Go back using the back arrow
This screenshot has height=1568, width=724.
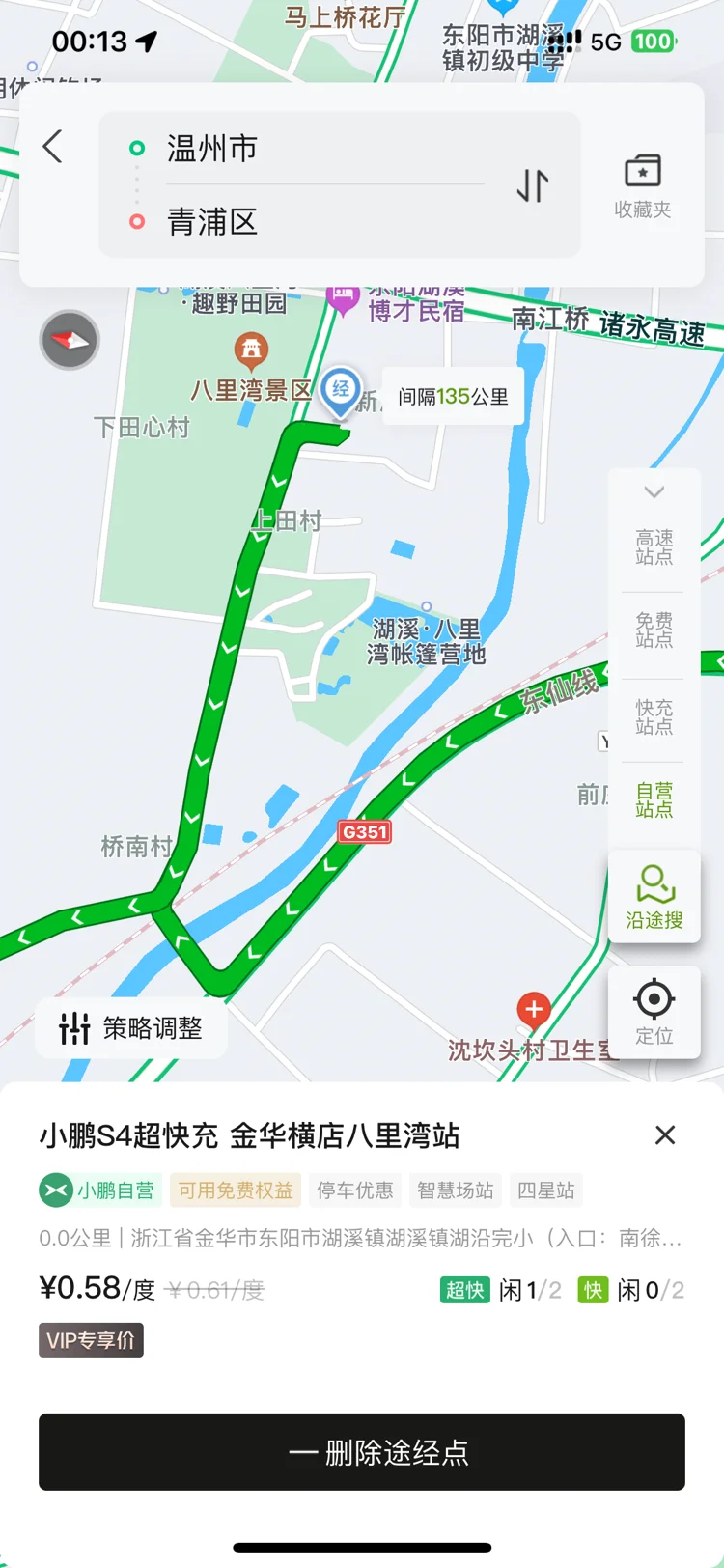pos(53,147)
